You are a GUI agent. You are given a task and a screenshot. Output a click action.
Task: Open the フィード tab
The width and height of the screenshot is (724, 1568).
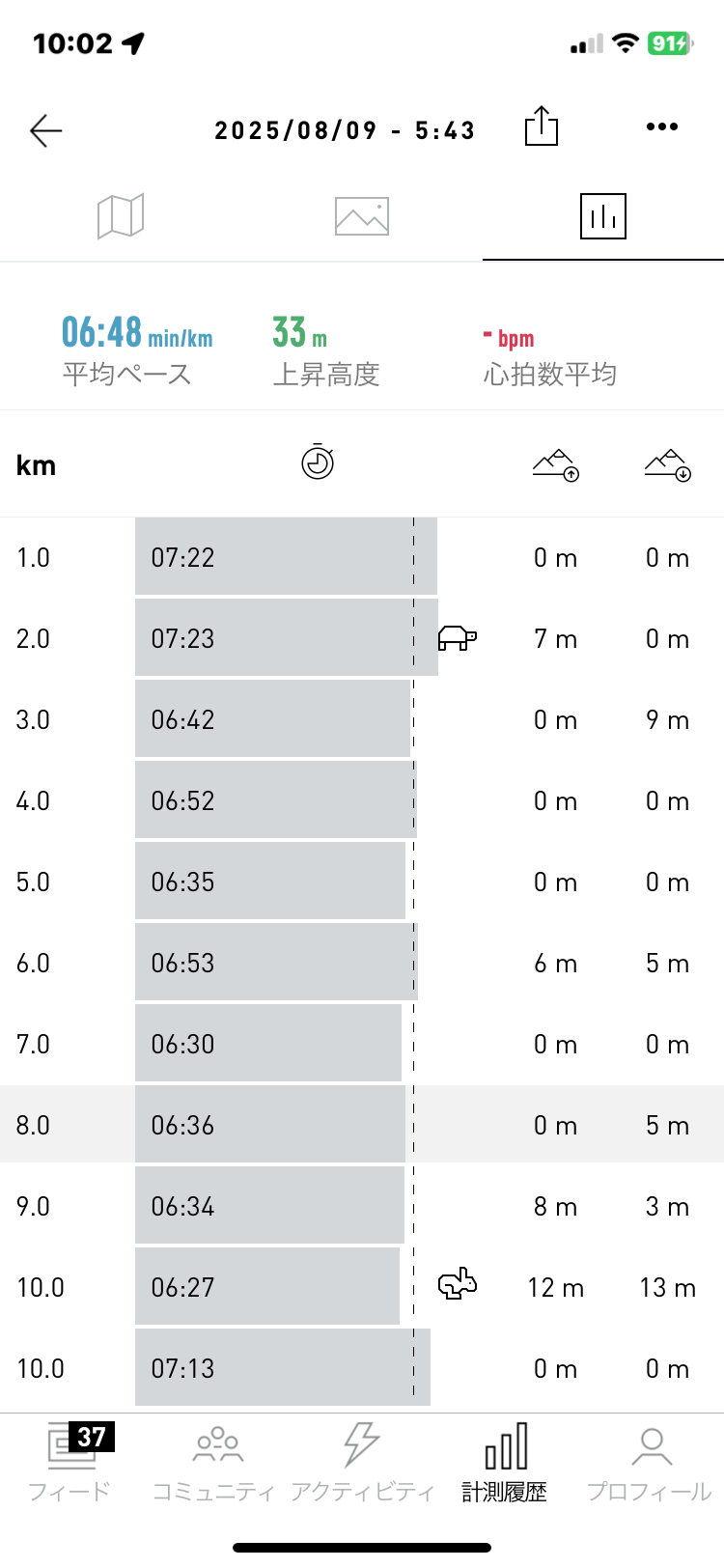70,1462
